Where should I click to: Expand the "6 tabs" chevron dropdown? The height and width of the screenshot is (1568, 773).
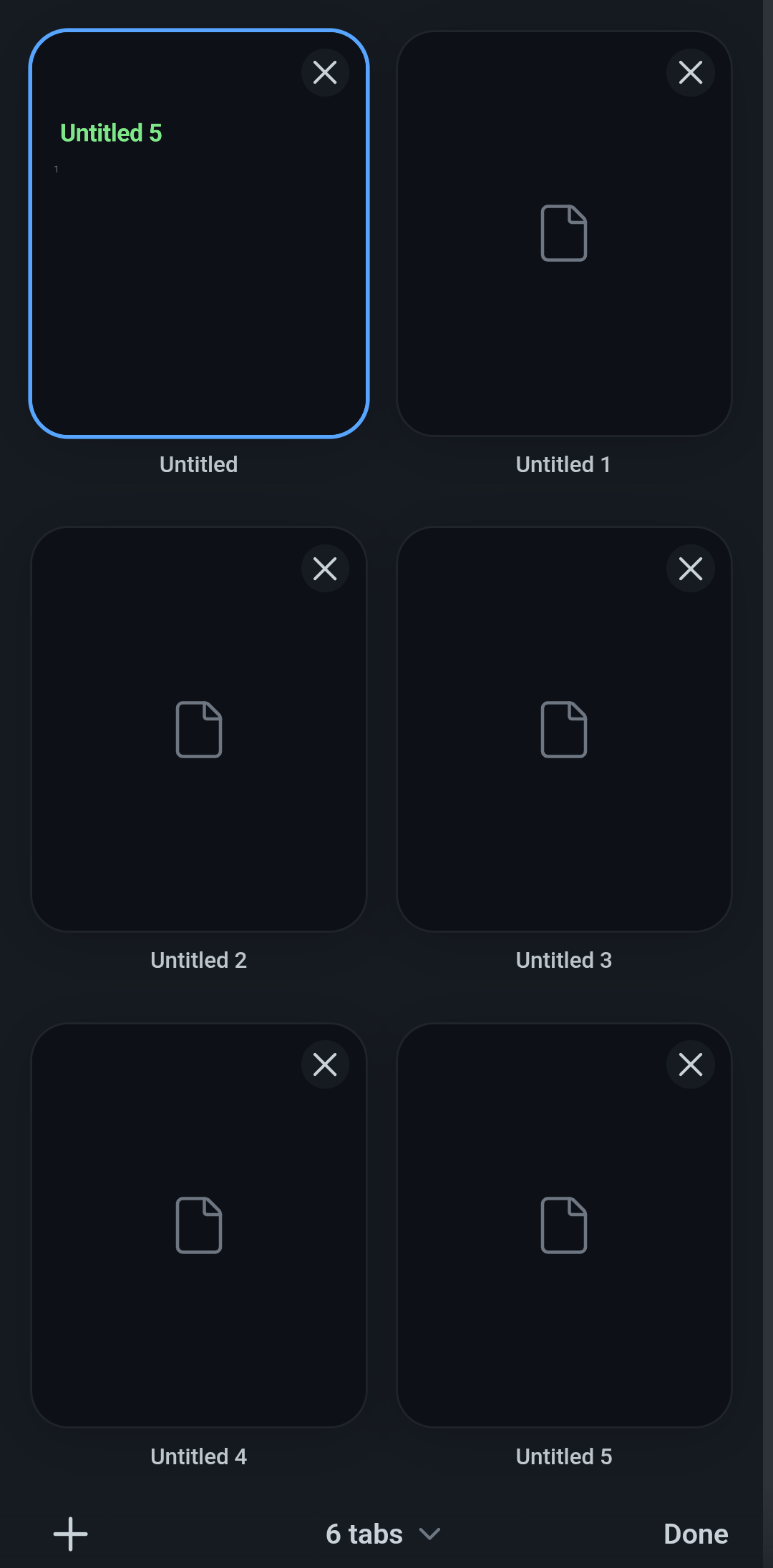(430, 1534)
